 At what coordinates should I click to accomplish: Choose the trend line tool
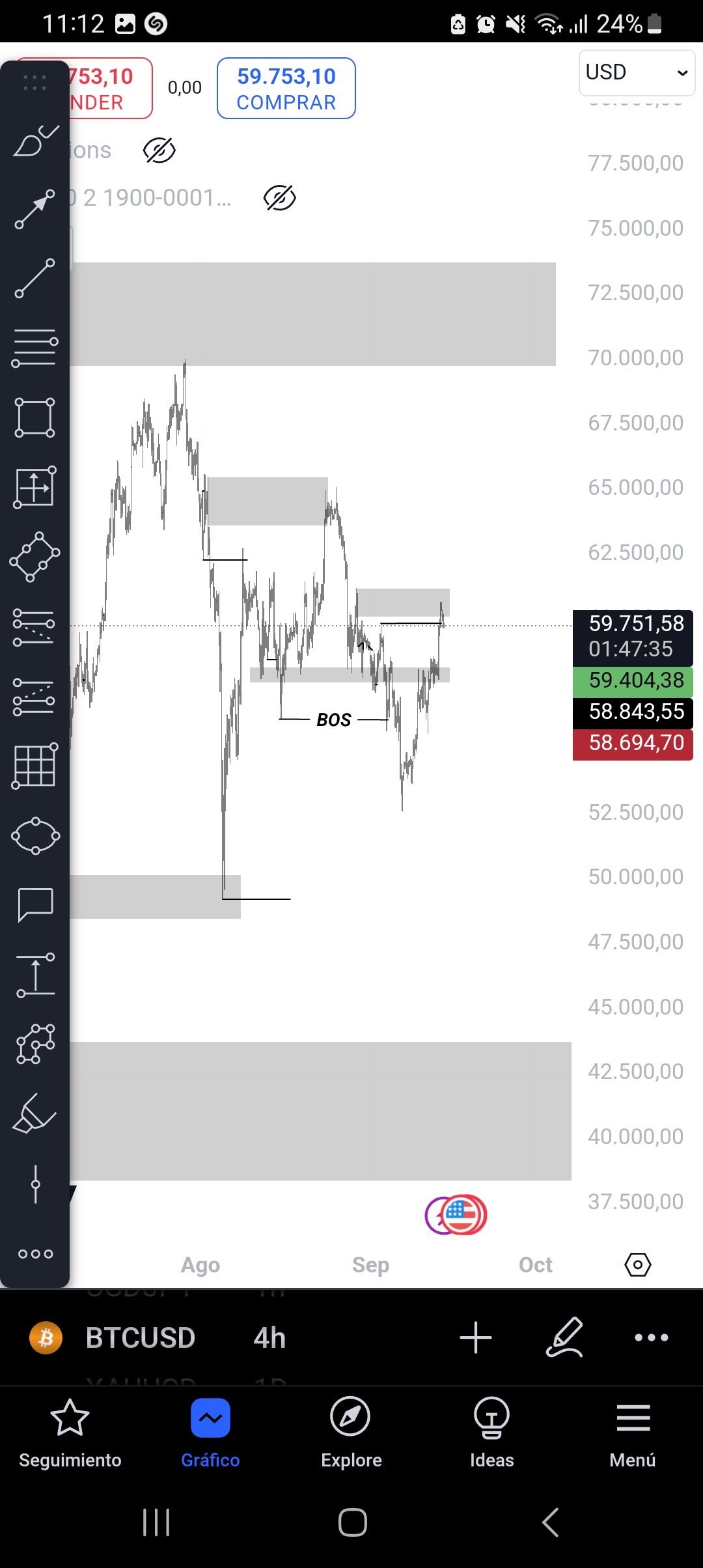click(x=35, y=278)
